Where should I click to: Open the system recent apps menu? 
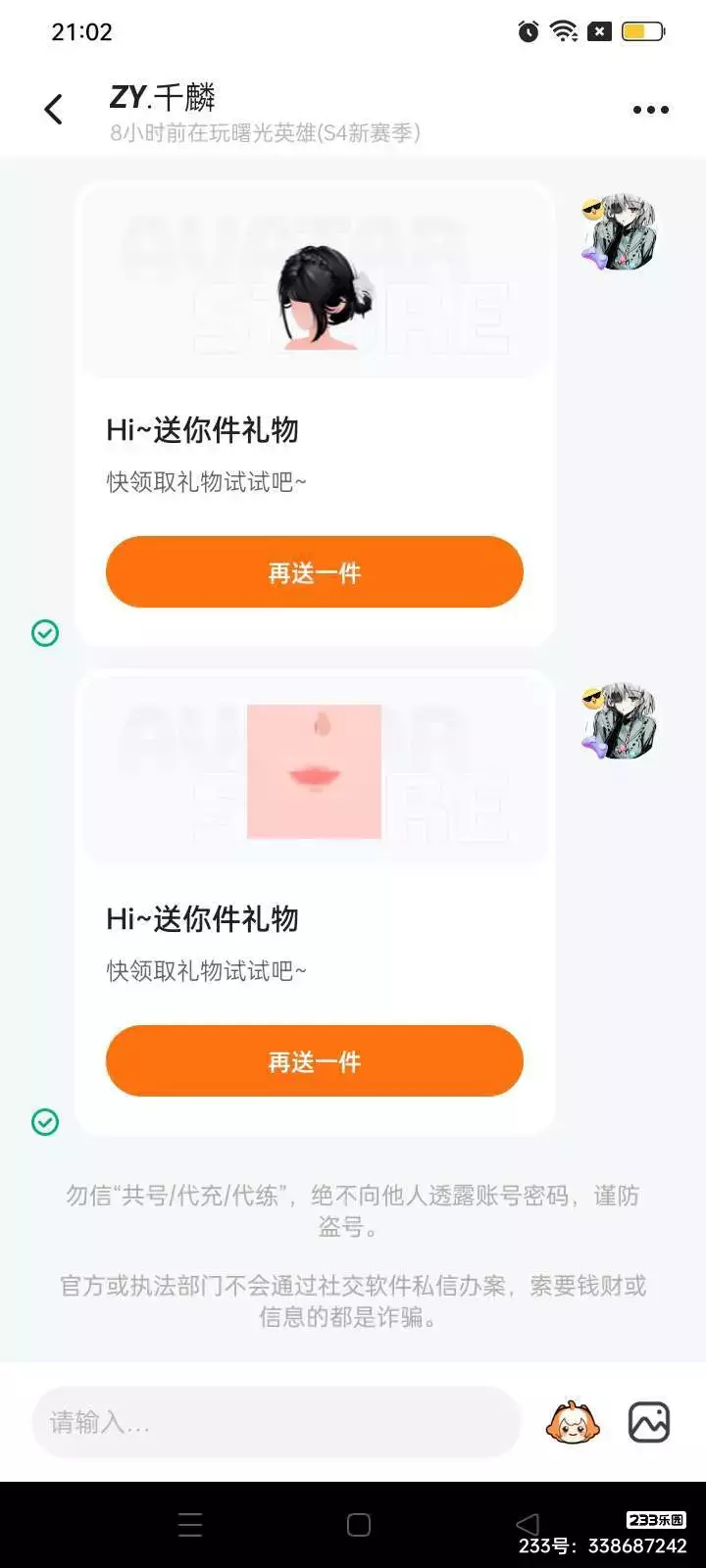coord(190,1525)
